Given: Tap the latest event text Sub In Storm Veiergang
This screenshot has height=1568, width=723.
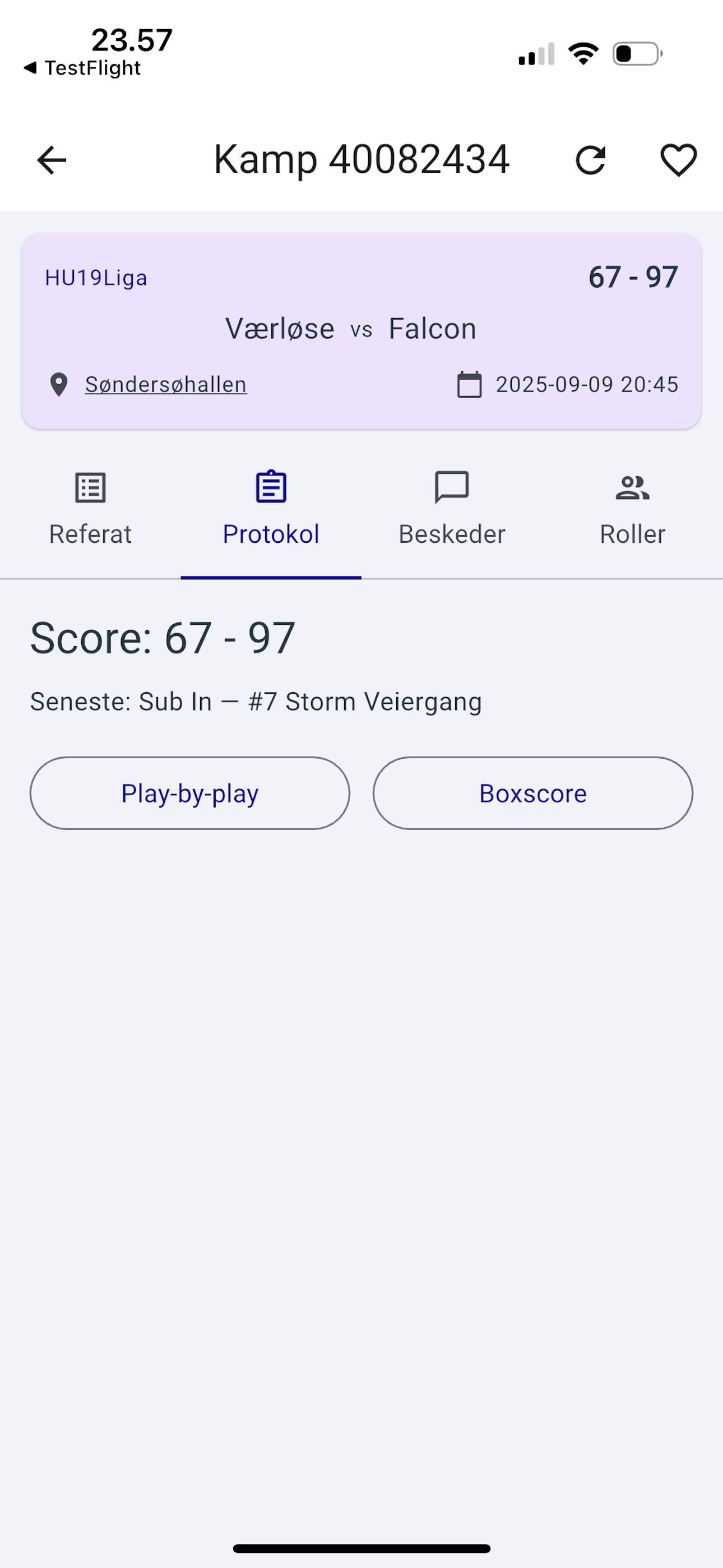Looking at the screenshot, I should tap(256, 700).
